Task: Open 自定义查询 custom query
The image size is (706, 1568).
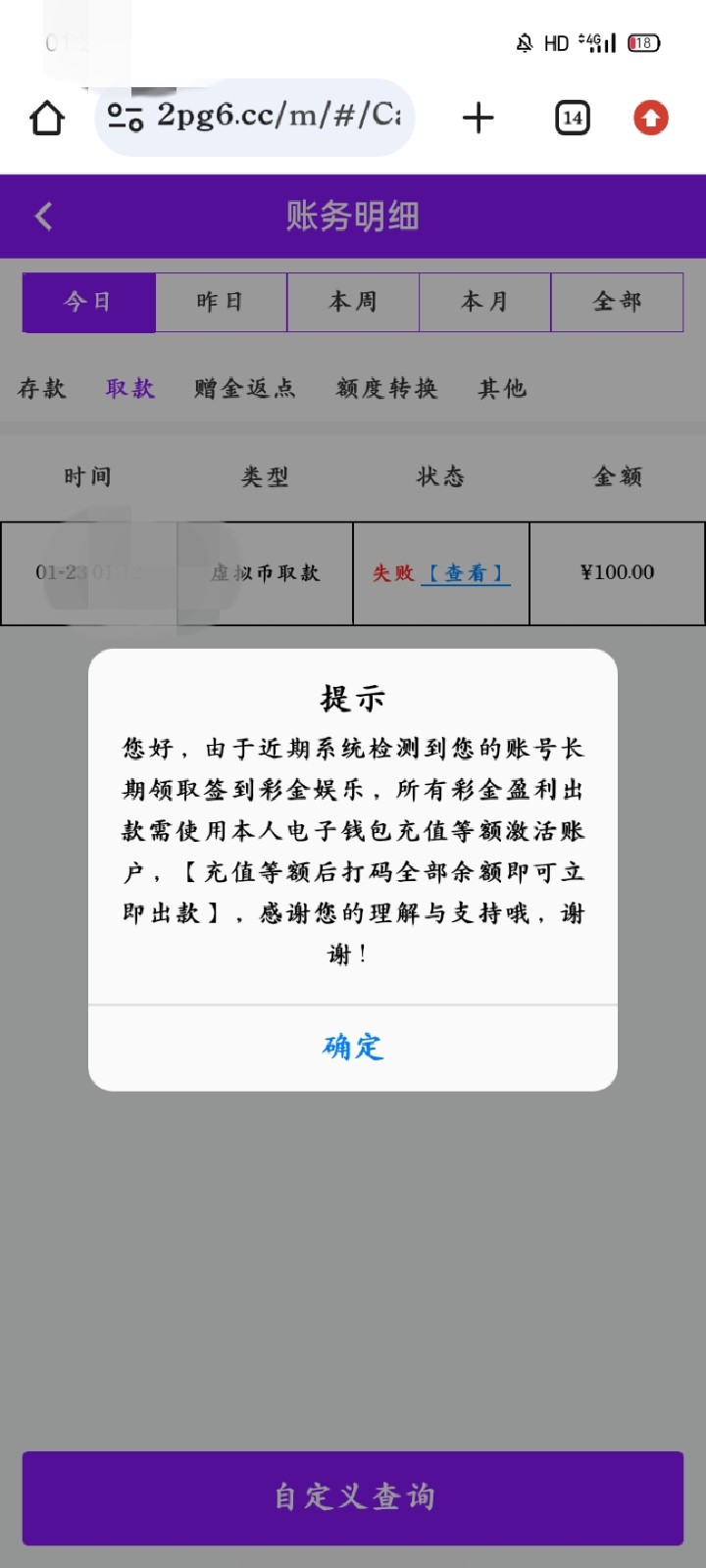Action: point(353,1497)
